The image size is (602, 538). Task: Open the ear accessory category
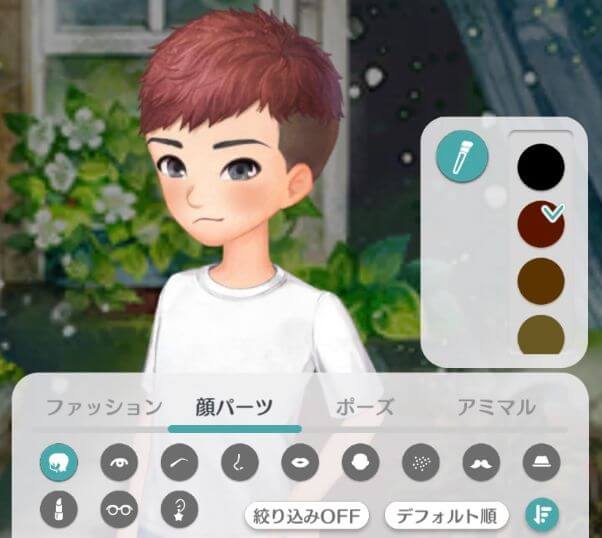(x=180, y=509)
